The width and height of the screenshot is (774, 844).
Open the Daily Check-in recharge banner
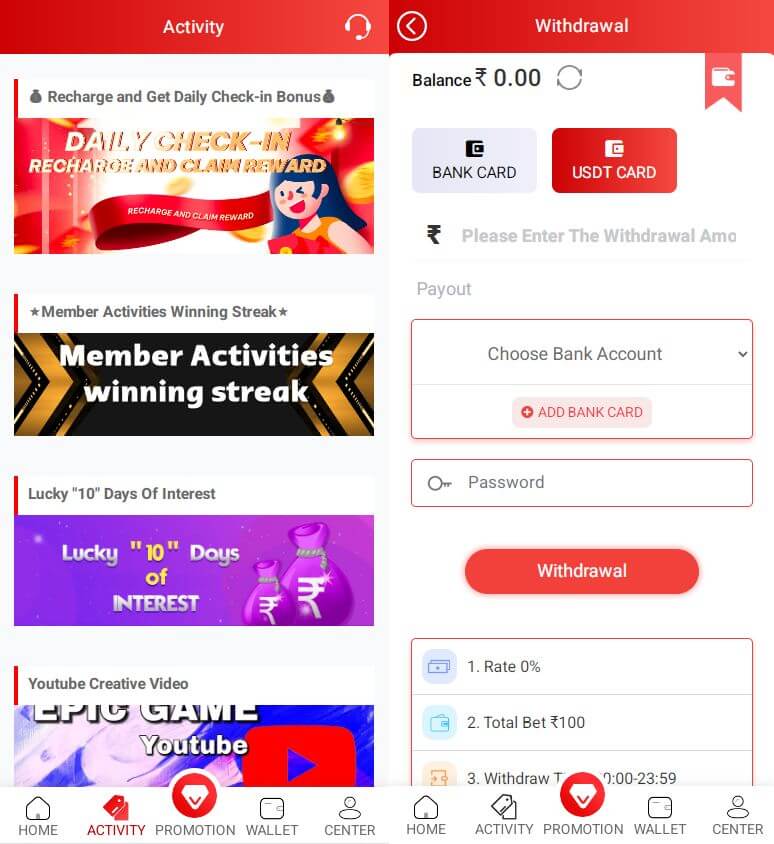pos(194,185)
